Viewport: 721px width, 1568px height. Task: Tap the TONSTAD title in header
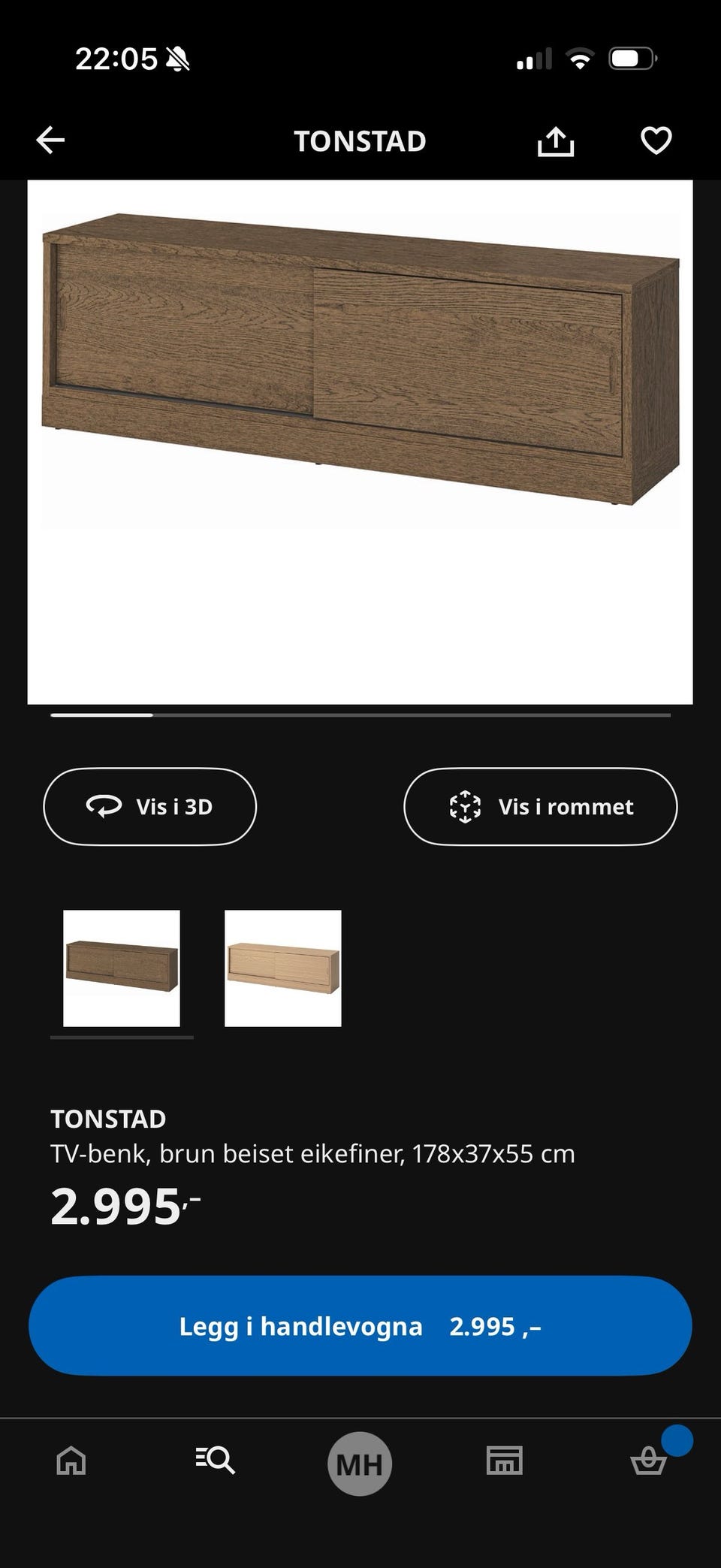pos(360,141)
